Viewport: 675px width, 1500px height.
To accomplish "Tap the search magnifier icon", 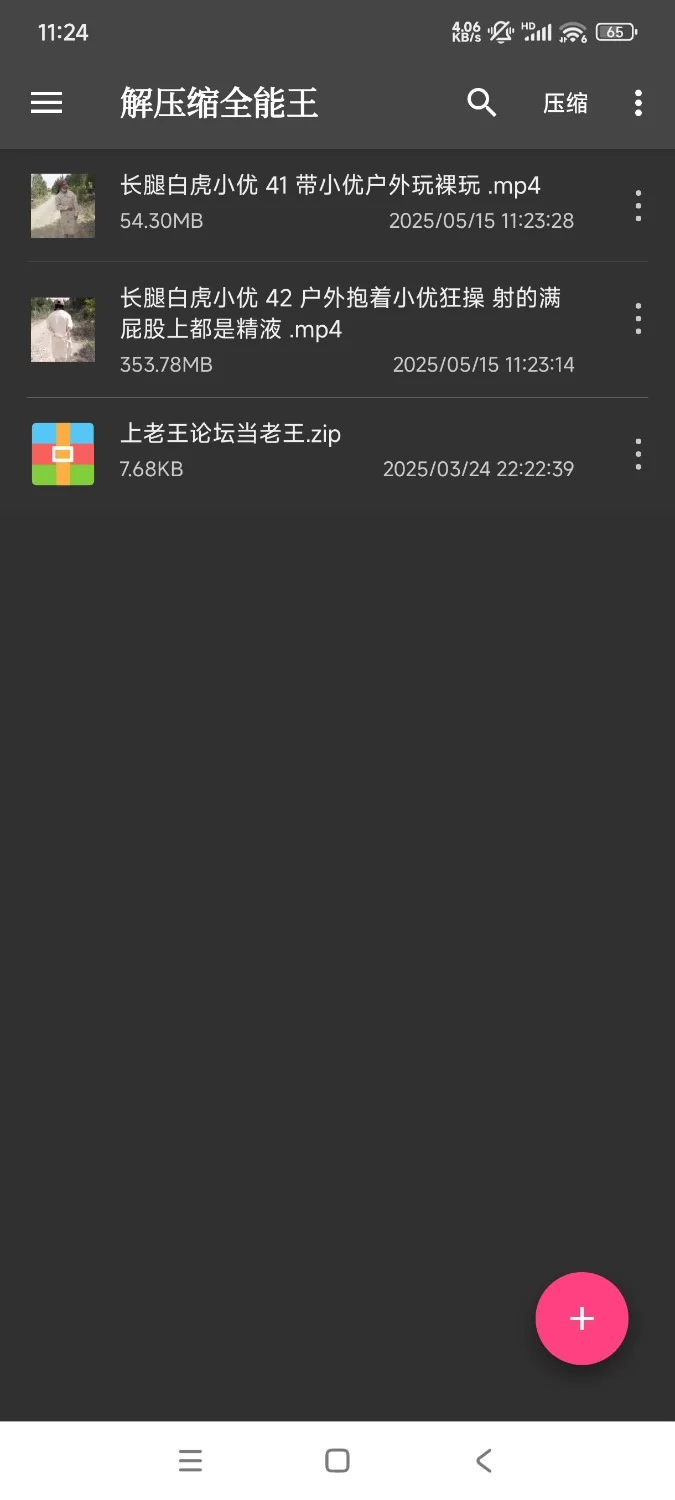I will point(482,103).
